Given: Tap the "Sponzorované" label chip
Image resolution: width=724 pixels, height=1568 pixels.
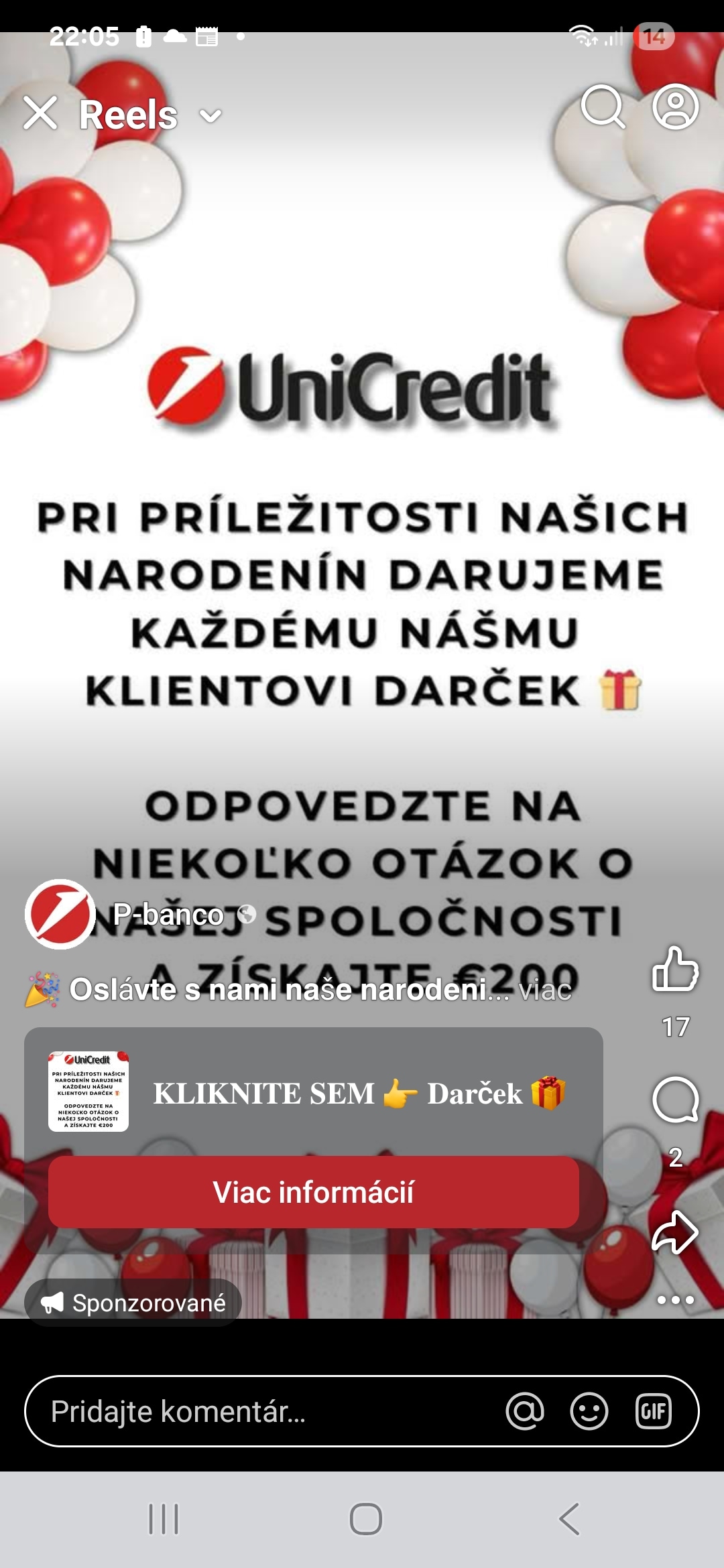Looking at the screenshot, I should point(133,1303).
